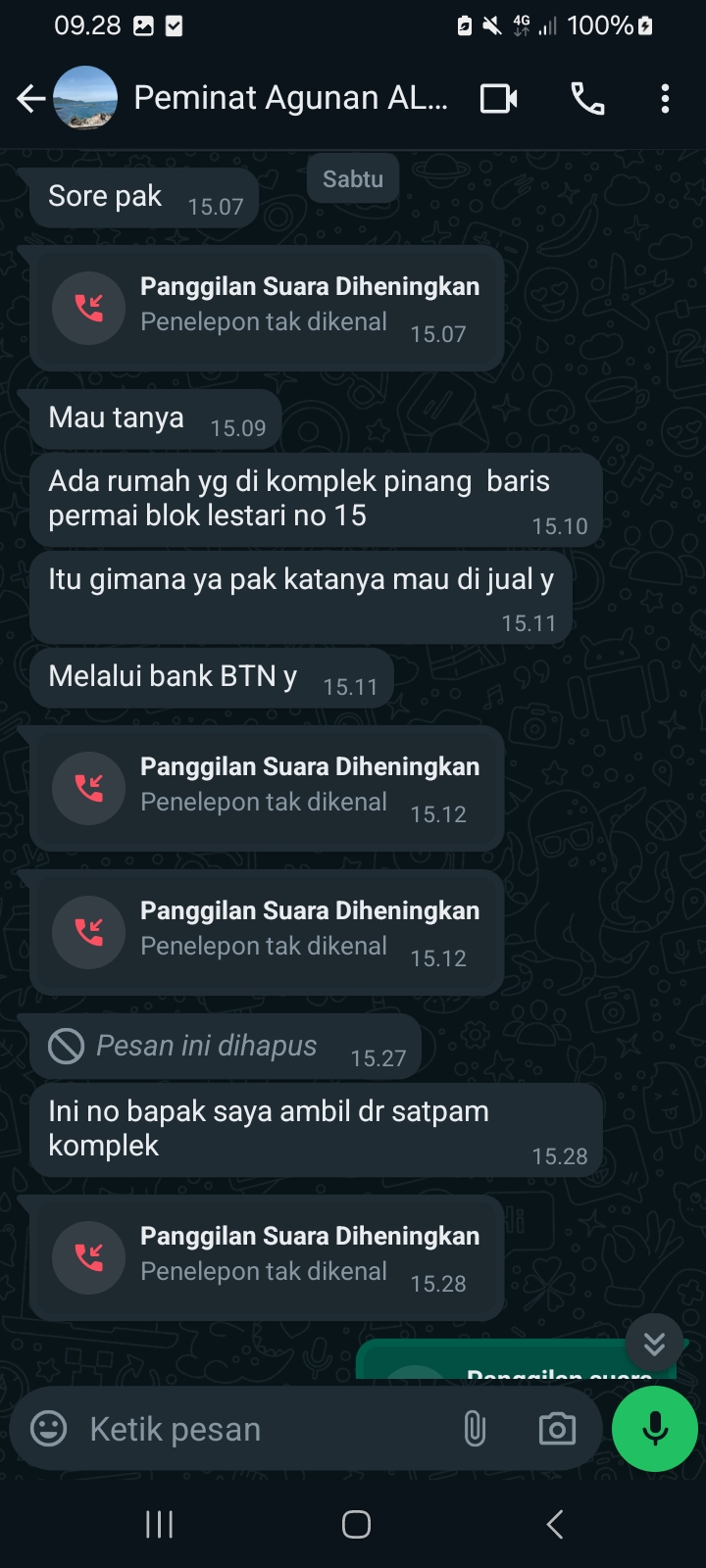This screenshot has width=706, height=1568.
Task: Tap the green microphone button
Action: tap(654, 1428)
